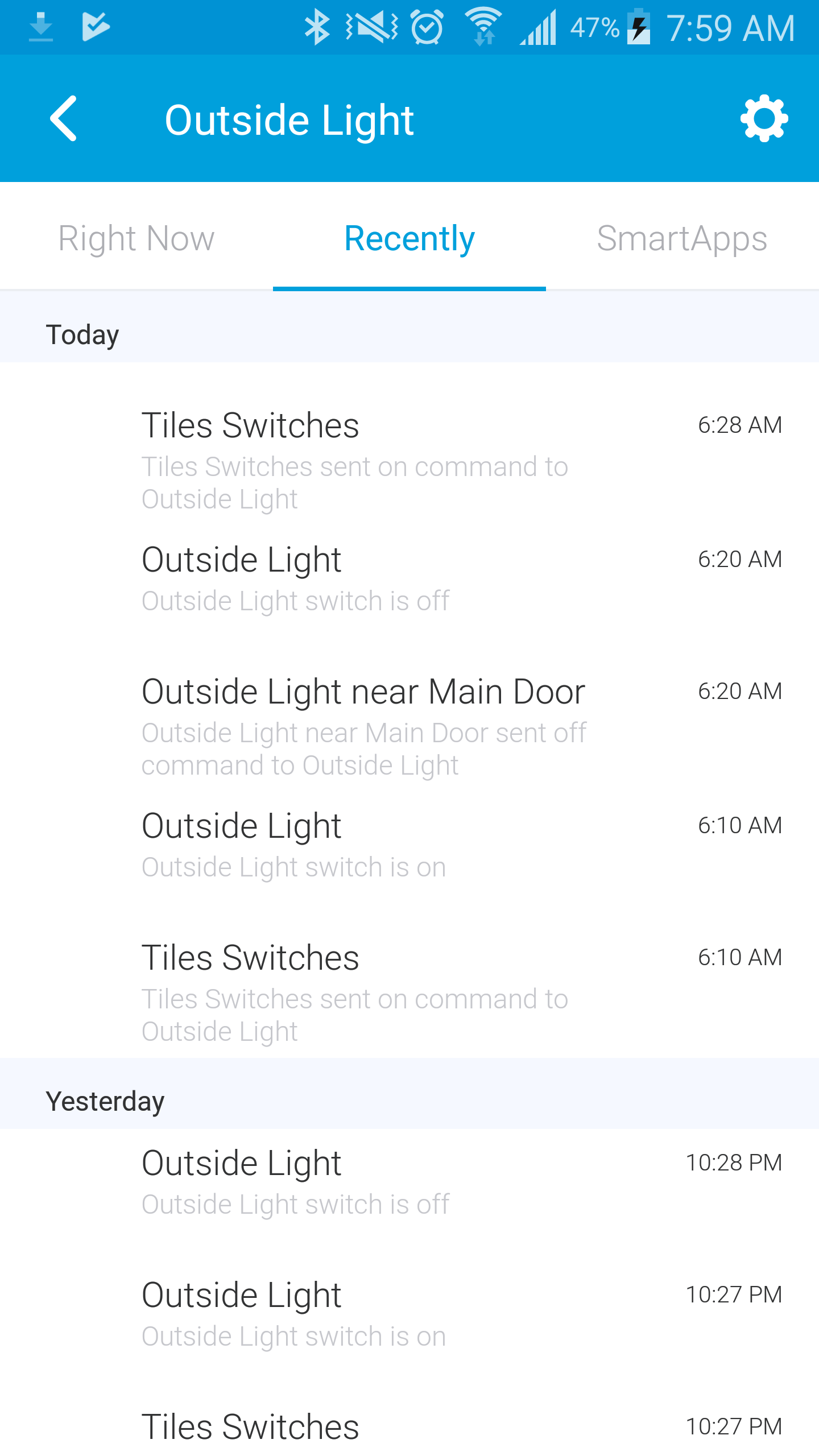Go back from Outside Light screen
This screenshot has height=1456, width=819.
point(63,118)
